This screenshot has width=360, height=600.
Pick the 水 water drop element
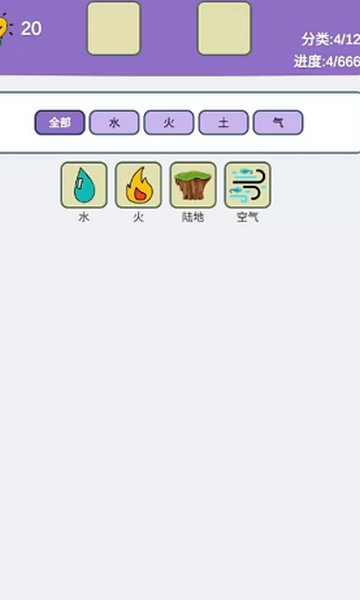click(x=84, y=185)
